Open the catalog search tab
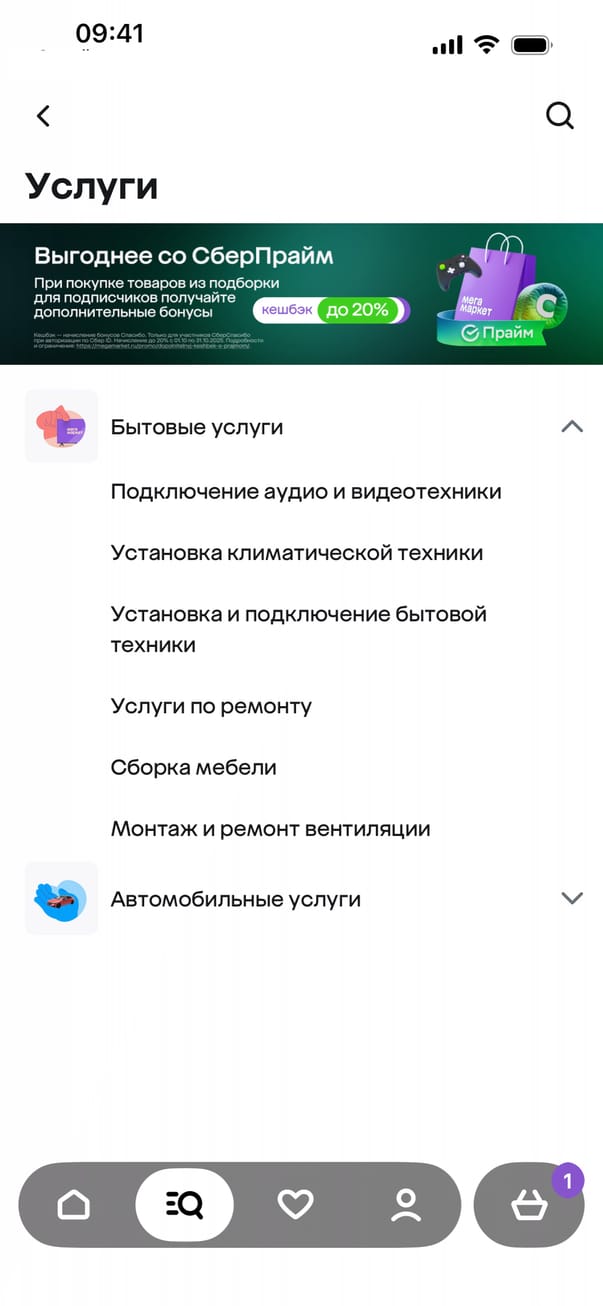Screen dimensions: 603x1306 point(184,1205)
